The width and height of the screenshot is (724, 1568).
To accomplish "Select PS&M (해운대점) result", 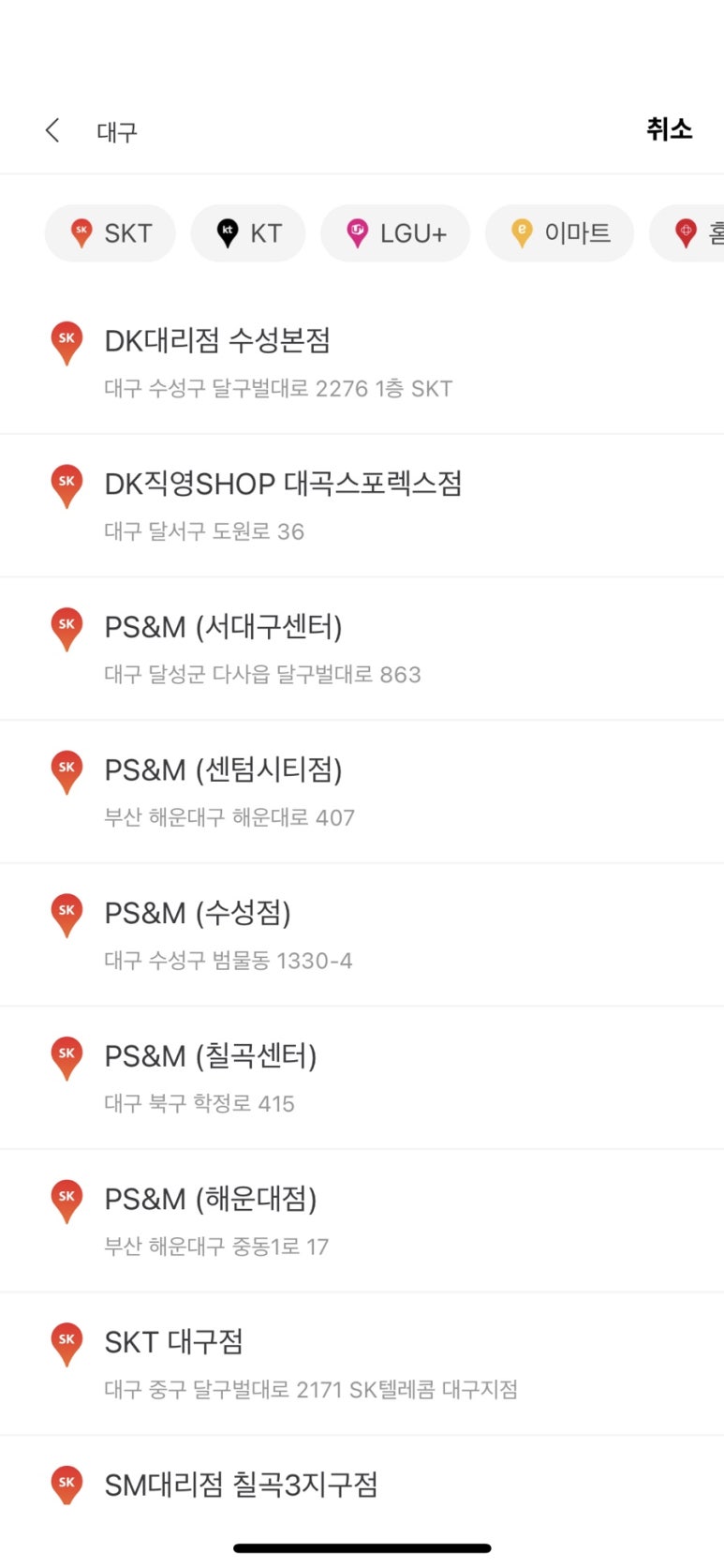I will (x=362, y=1221).
